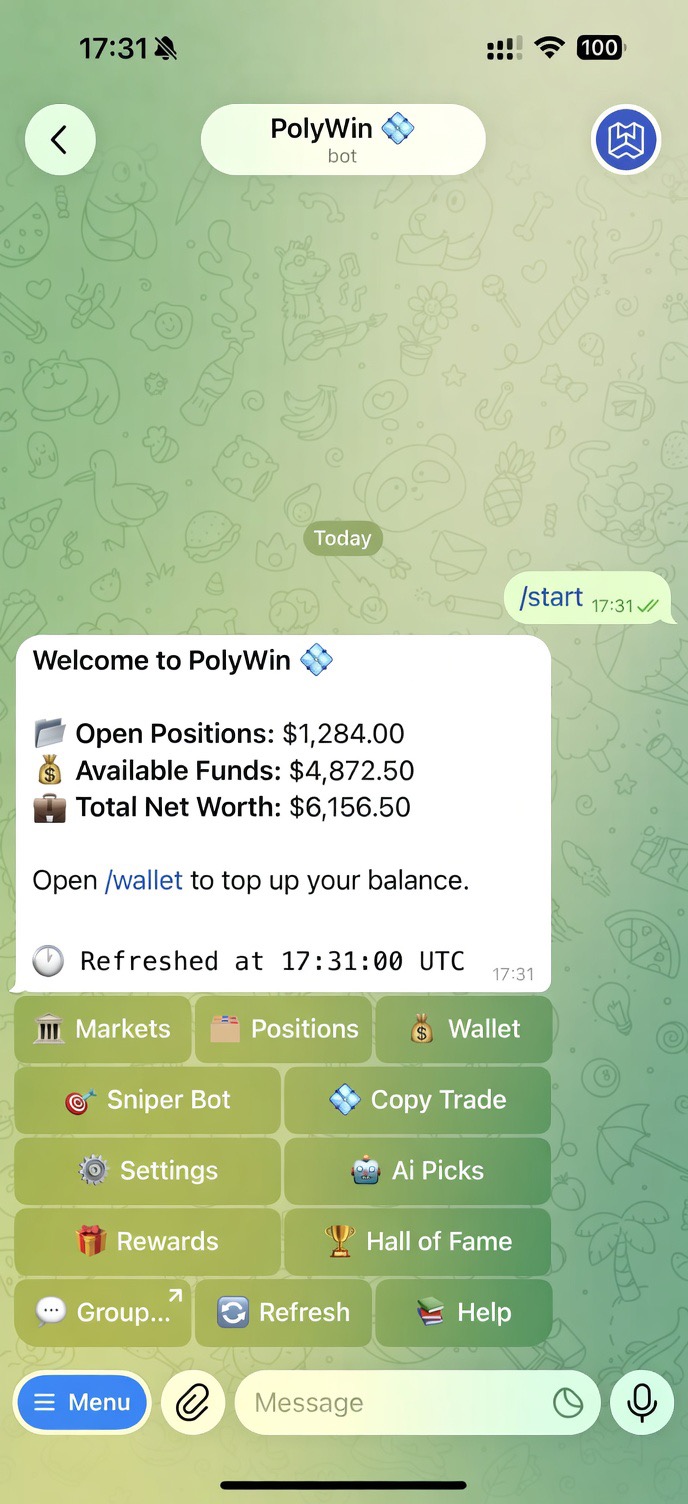Select Copy Trade

tap(418, 1100)
